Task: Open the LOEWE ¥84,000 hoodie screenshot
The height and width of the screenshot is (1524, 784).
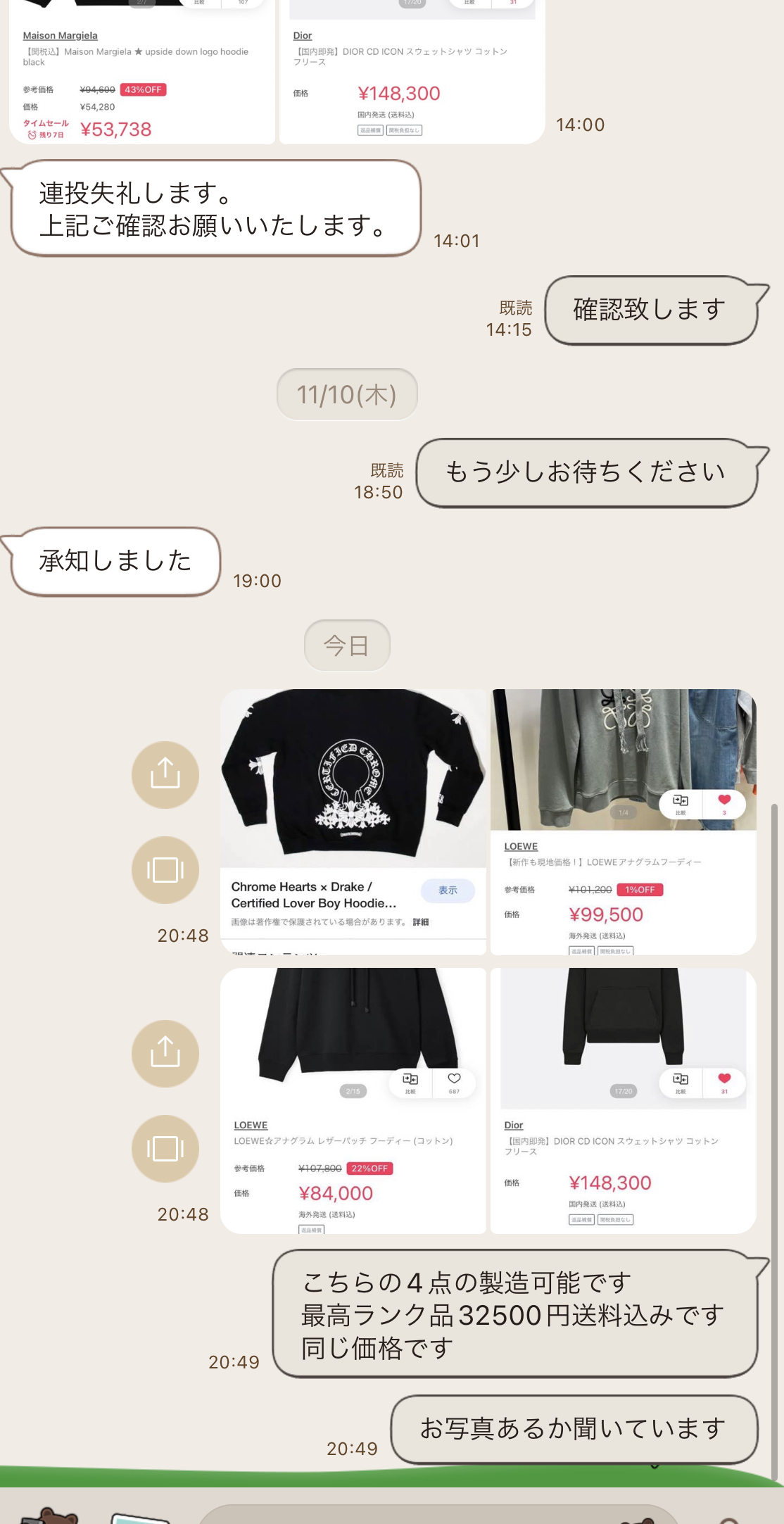Action: (353, 1100)
